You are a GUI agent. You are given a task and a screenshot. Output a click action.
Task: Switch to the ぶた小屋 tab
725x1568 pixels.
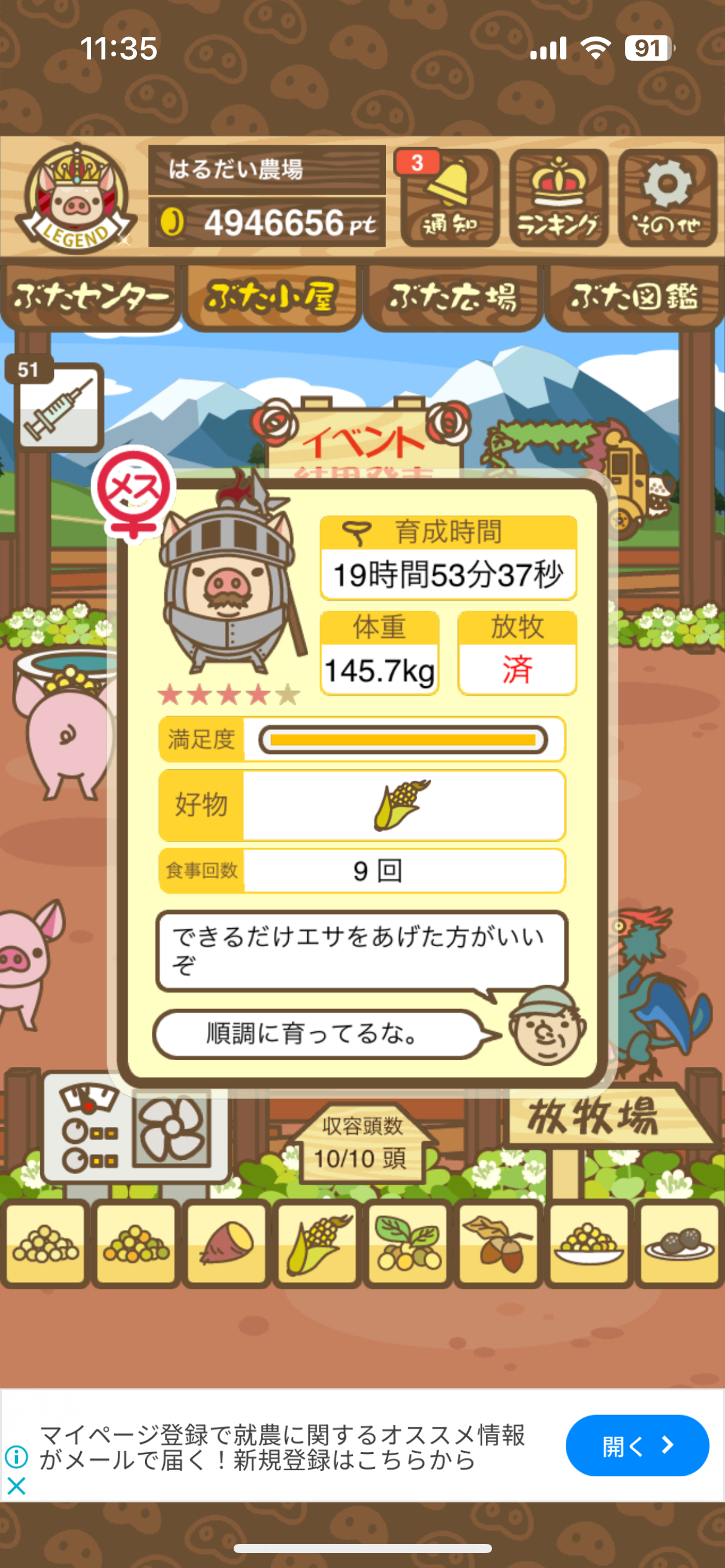[x=271, y=298]
